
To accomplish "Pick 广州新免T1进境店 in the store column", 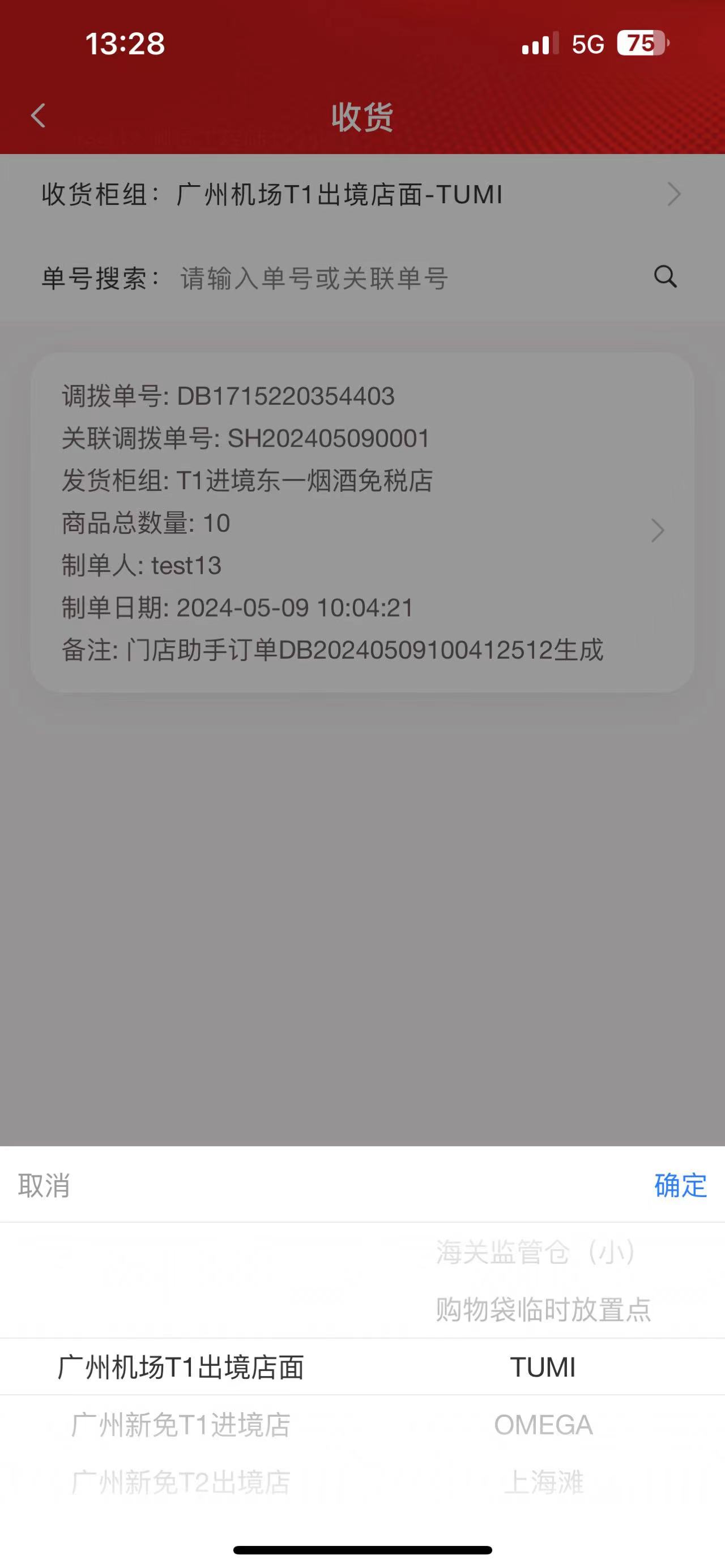I will 181,1425.
